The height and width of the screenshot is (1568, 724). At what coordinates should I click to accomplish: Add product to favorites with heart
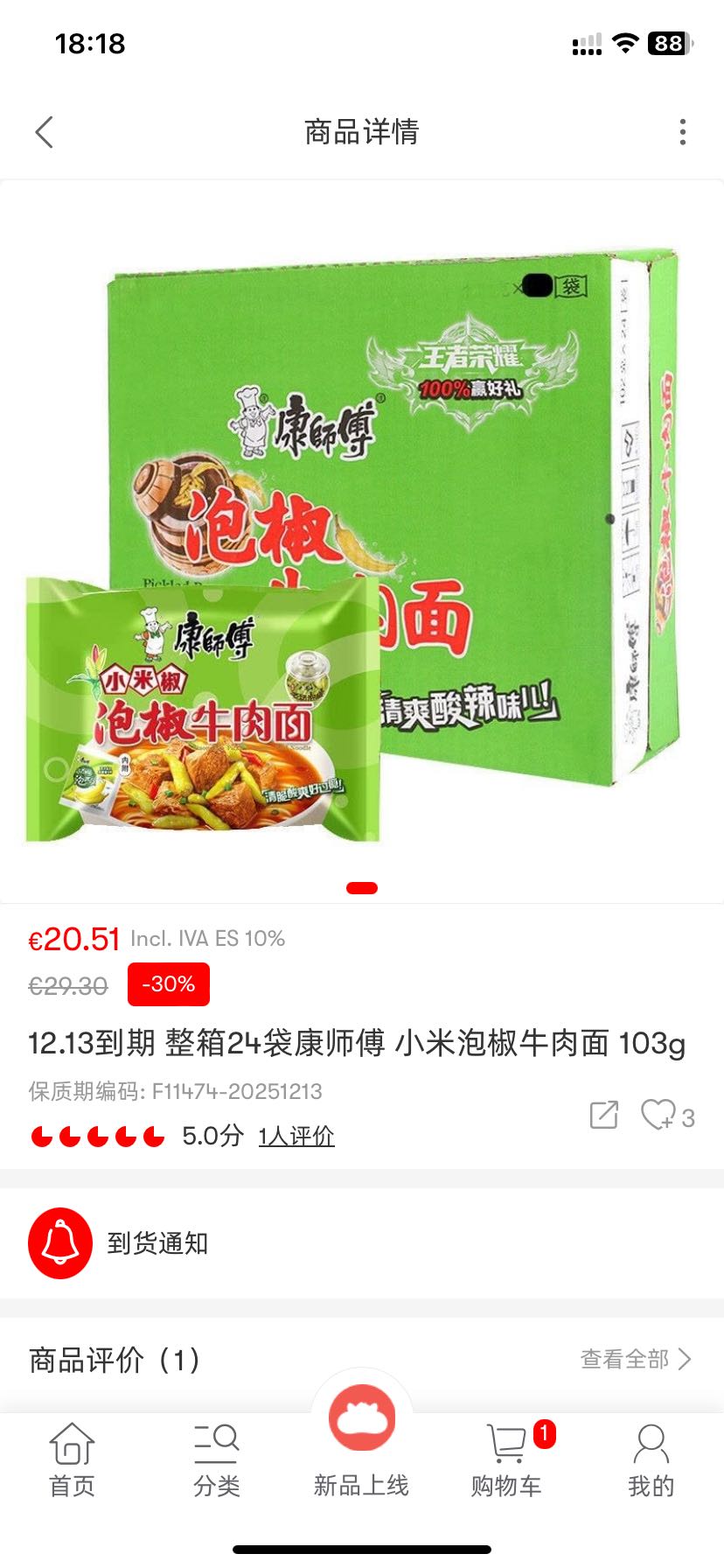[x=658, y=1115]
